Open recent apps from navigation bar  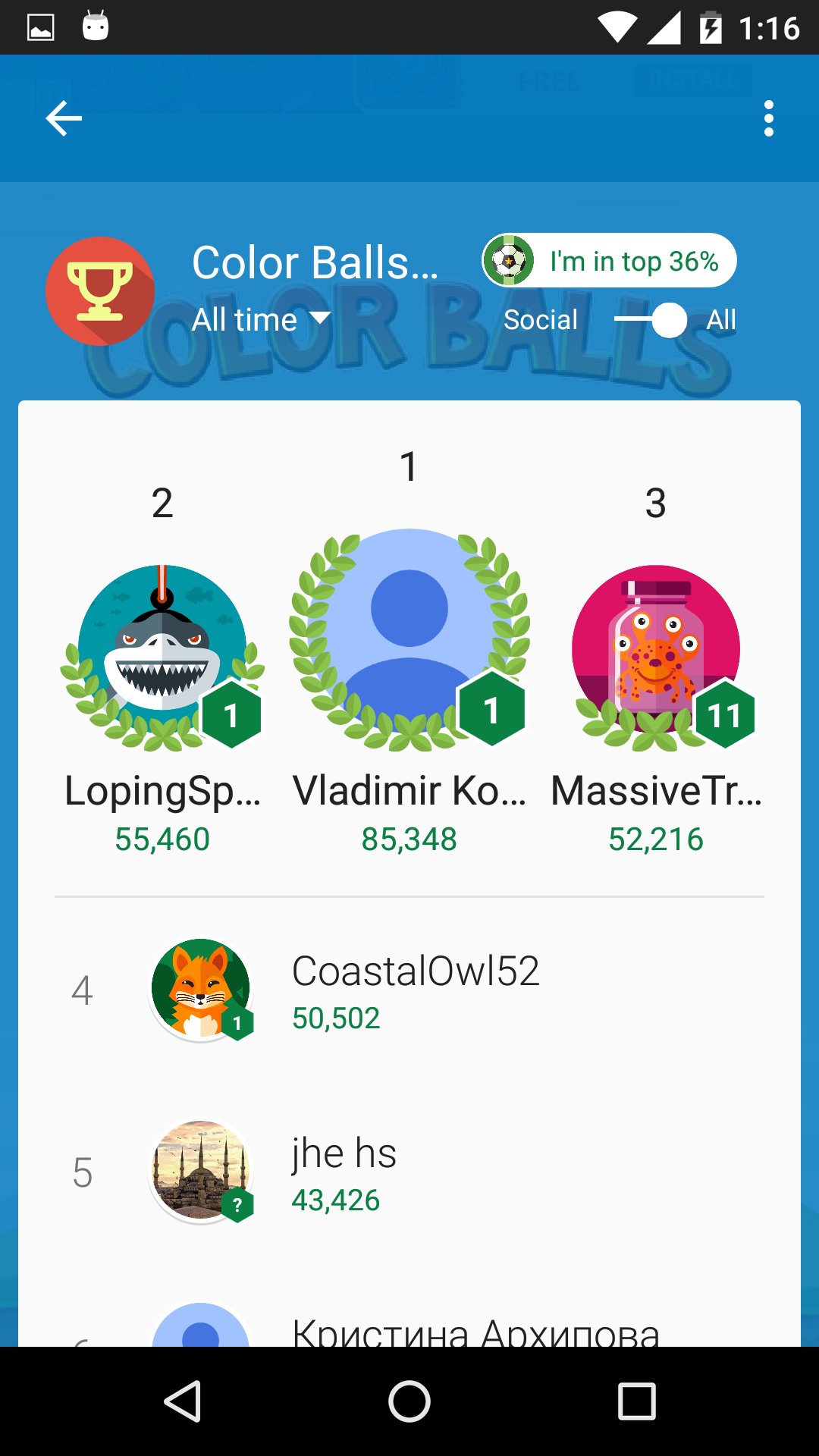click(x=636, y=1401)
